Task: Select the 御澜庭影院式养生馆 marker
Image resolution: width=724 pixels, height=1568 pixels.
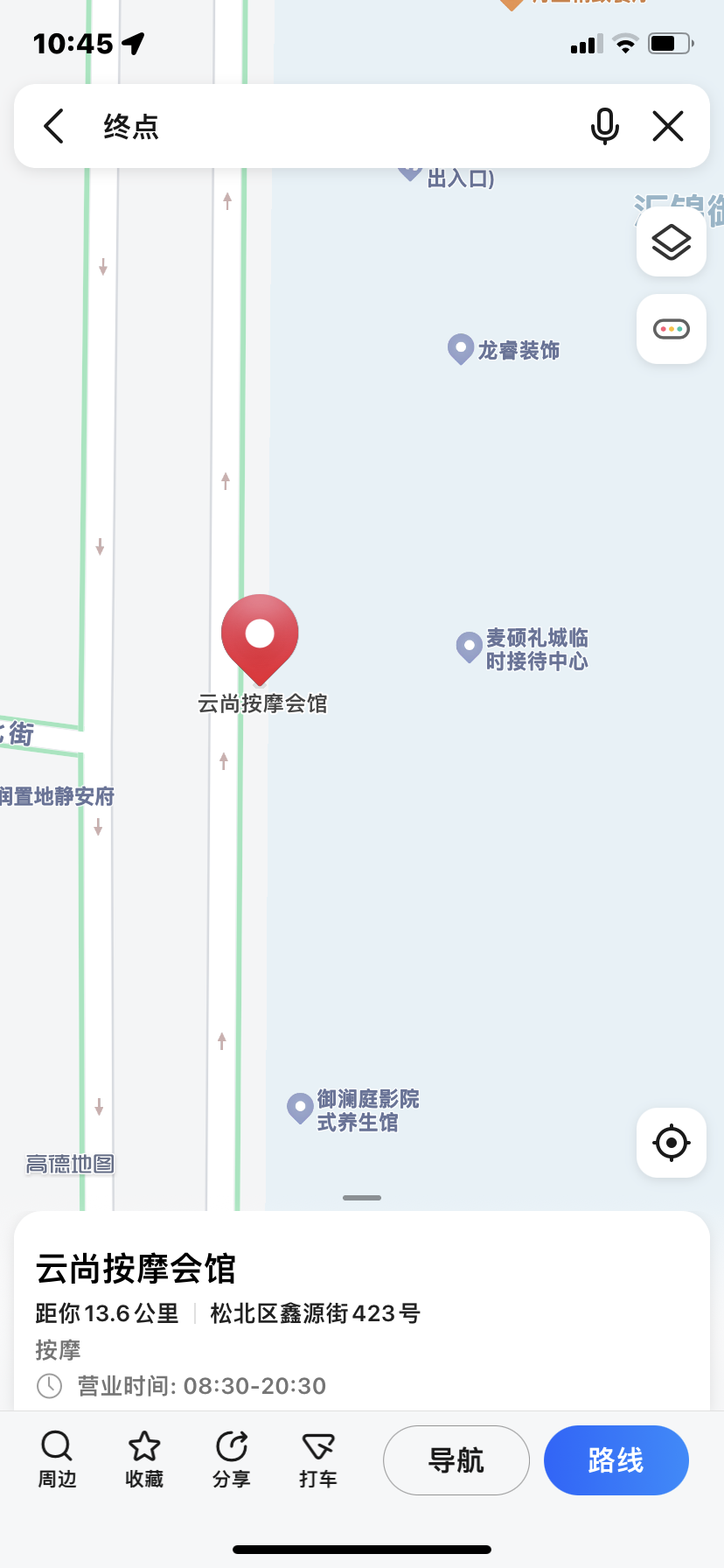Action: [301, 1108]
